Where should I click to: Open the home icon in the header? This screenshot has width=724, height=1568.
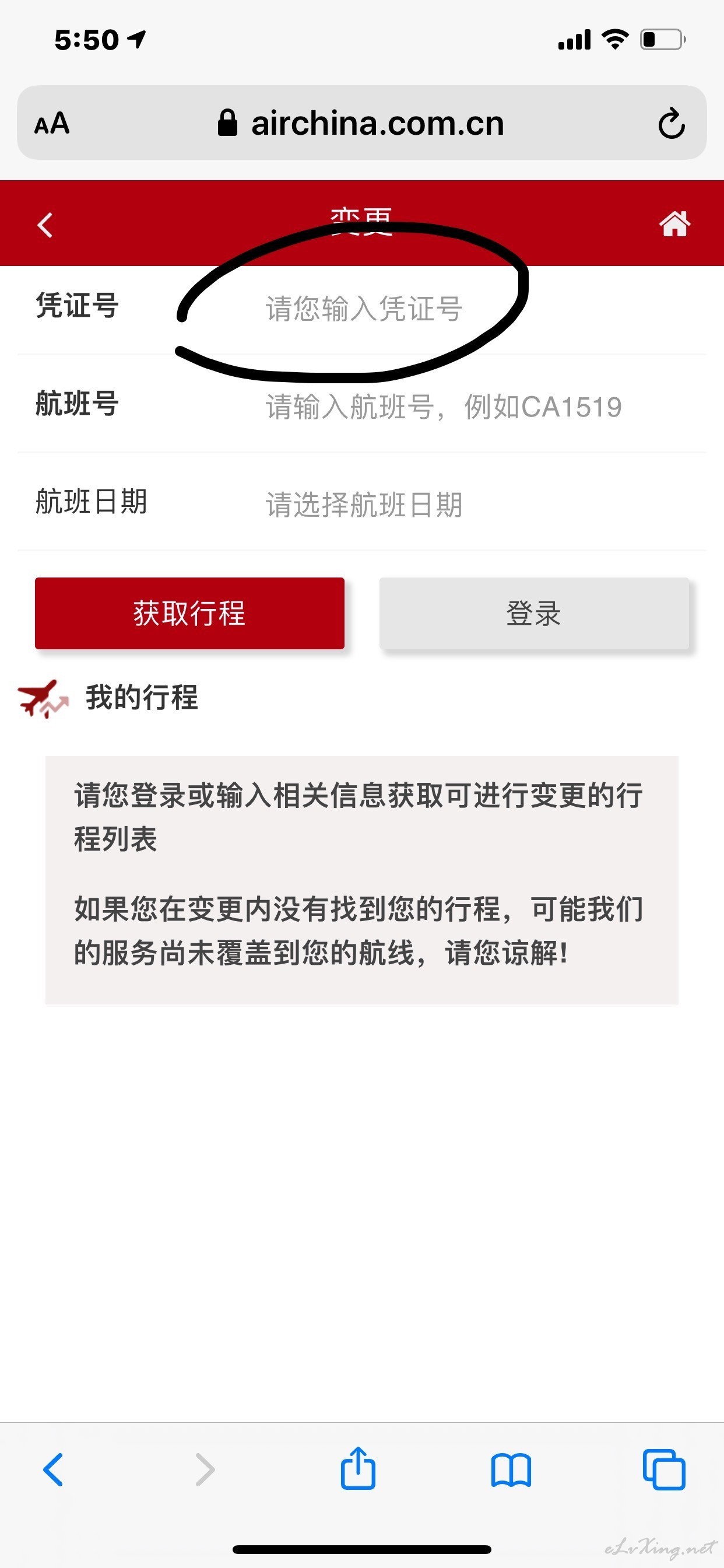674,223
